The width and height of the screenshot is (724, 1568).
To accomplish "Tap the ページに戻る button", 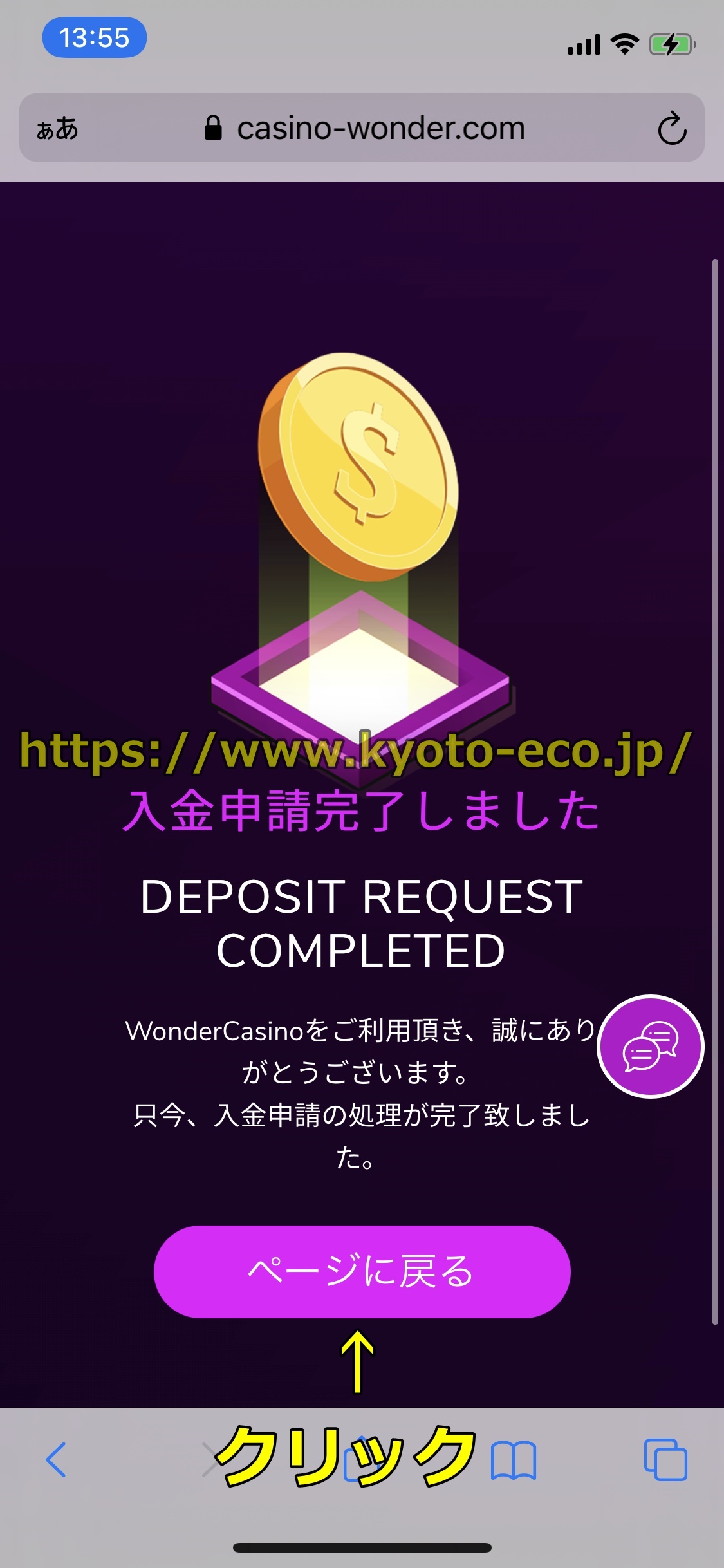I will 362,1271.
